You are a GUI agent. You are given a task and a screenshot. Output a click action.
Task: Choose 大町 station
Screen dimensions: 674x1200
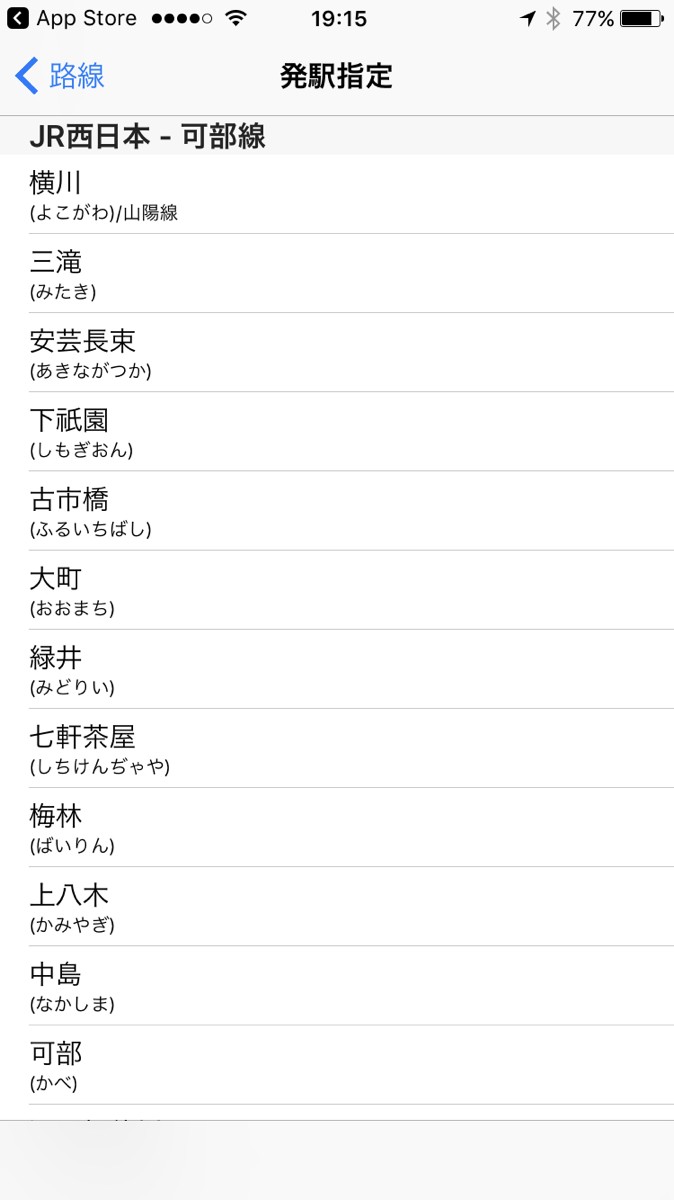[x=337, y=590]
